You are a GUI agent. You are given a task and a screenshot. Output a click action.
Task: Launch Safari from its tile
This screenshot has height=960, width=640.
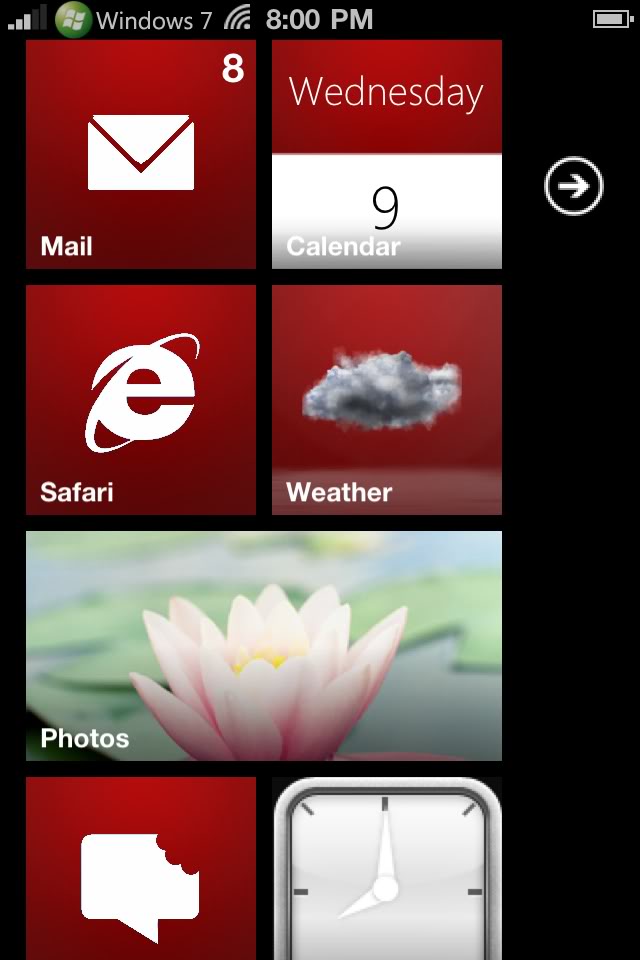[x=140, y=400]
